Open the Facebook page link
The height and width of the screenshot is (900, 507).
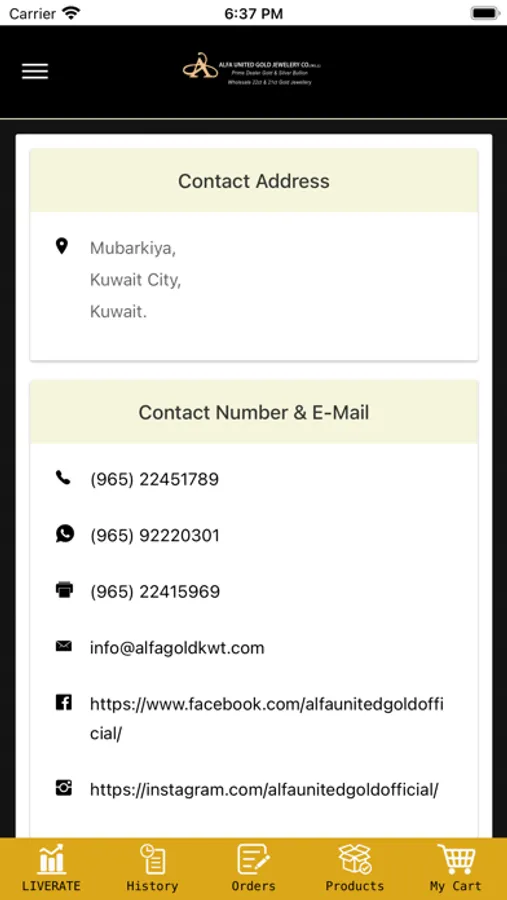pyautogui.click(x=266, y=719)
